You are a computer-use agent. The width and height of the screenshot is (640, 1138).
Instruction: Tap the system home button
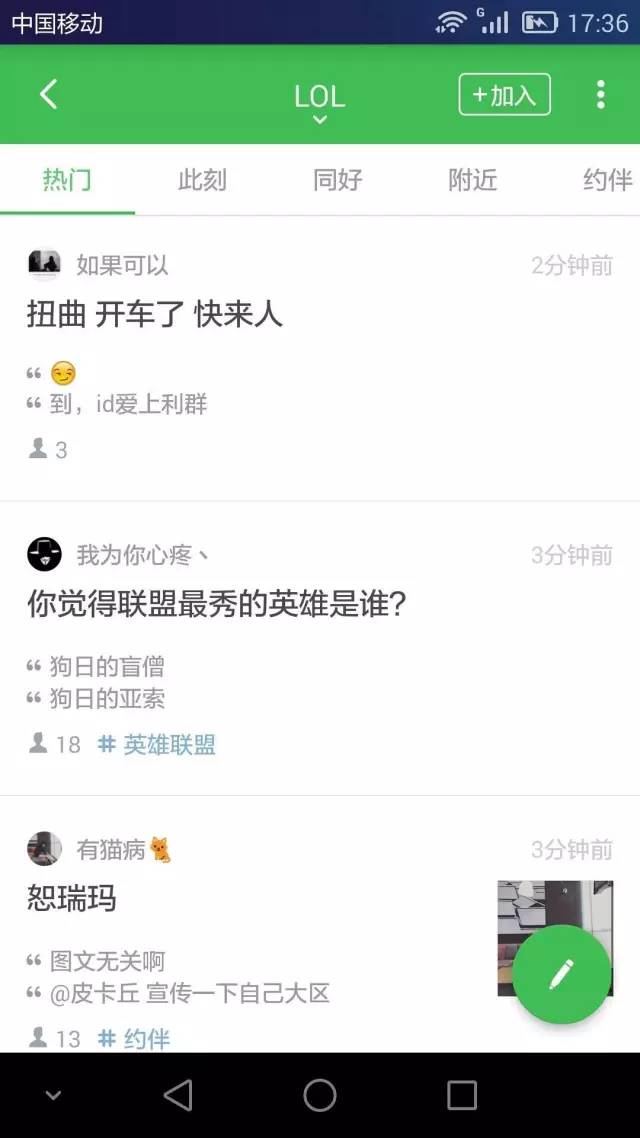(319, 1095)
